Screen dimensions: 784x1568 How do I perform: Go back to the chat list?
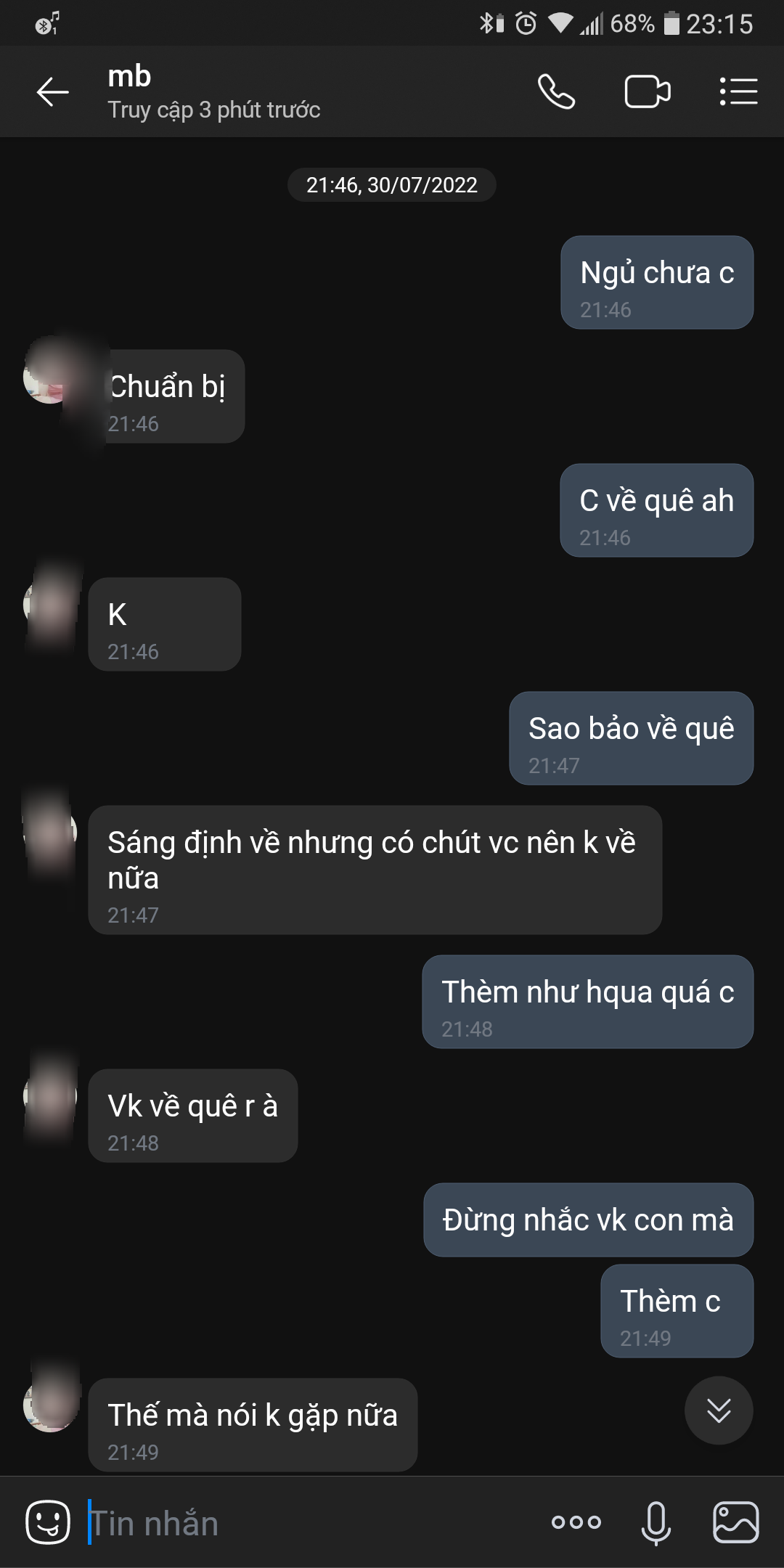52,91
